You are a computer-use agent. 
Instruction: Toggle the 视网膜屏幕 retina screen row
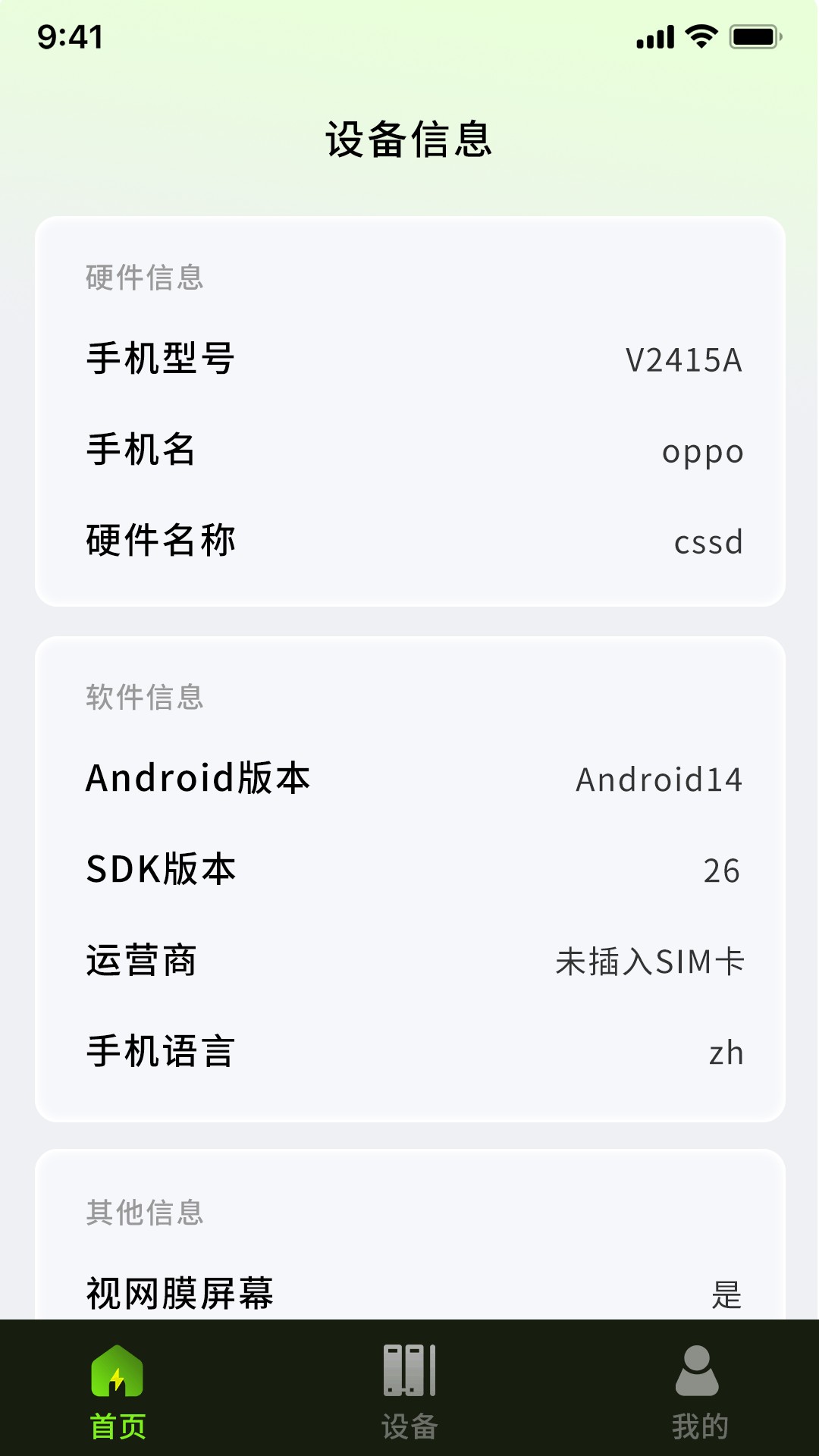click(409, 1289)
